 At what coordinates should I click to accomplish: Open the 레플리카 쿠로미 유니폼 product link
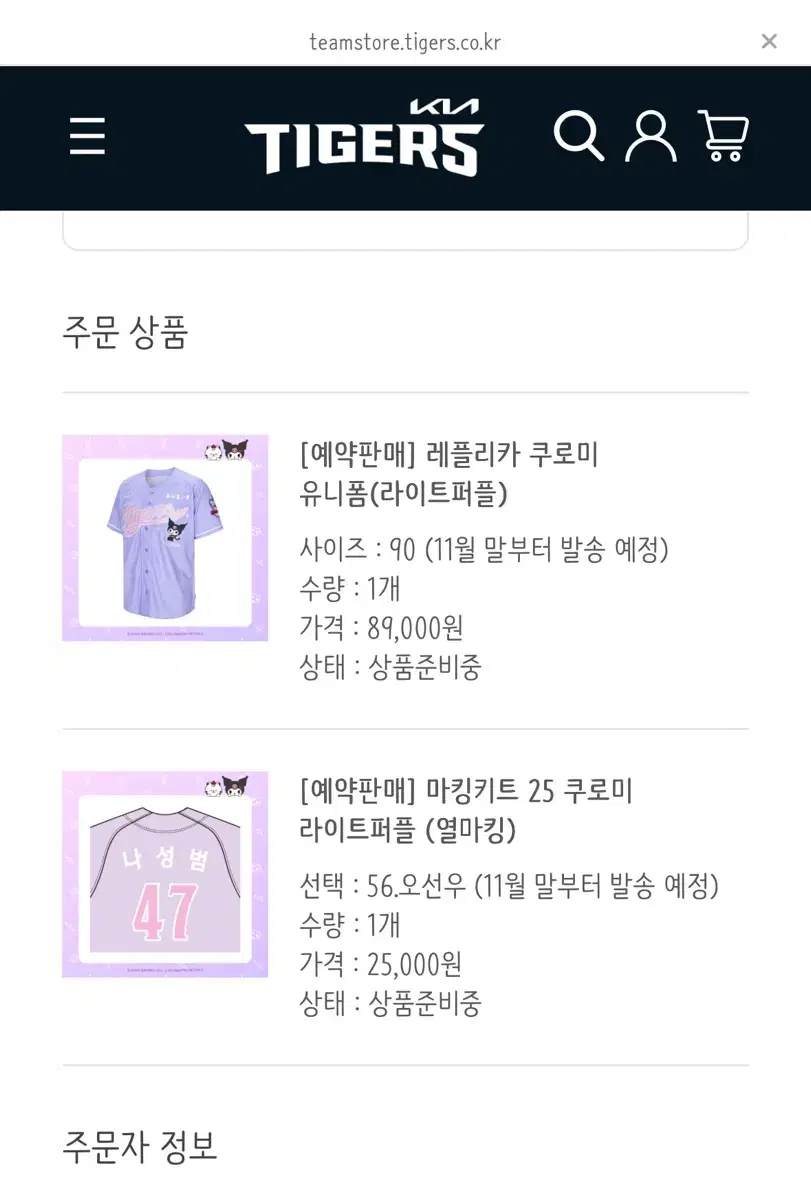[x=447, y=474]
